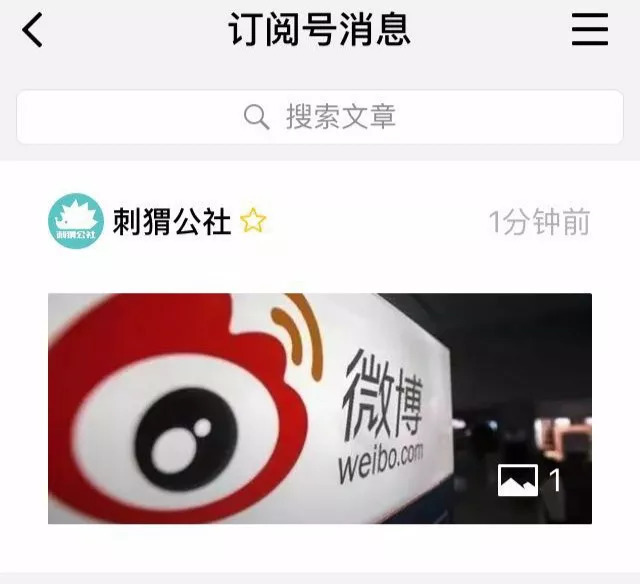The height and width of the screenshot is (584, 640).
Task: Open the hamburger list menu
Action: point(590,31)
